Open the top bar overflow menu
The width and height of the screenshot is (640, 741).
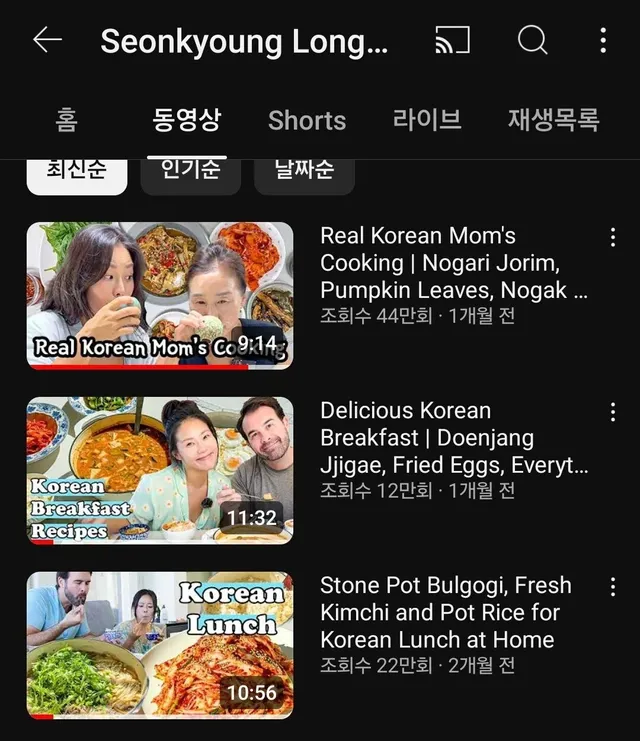point(602,40)
